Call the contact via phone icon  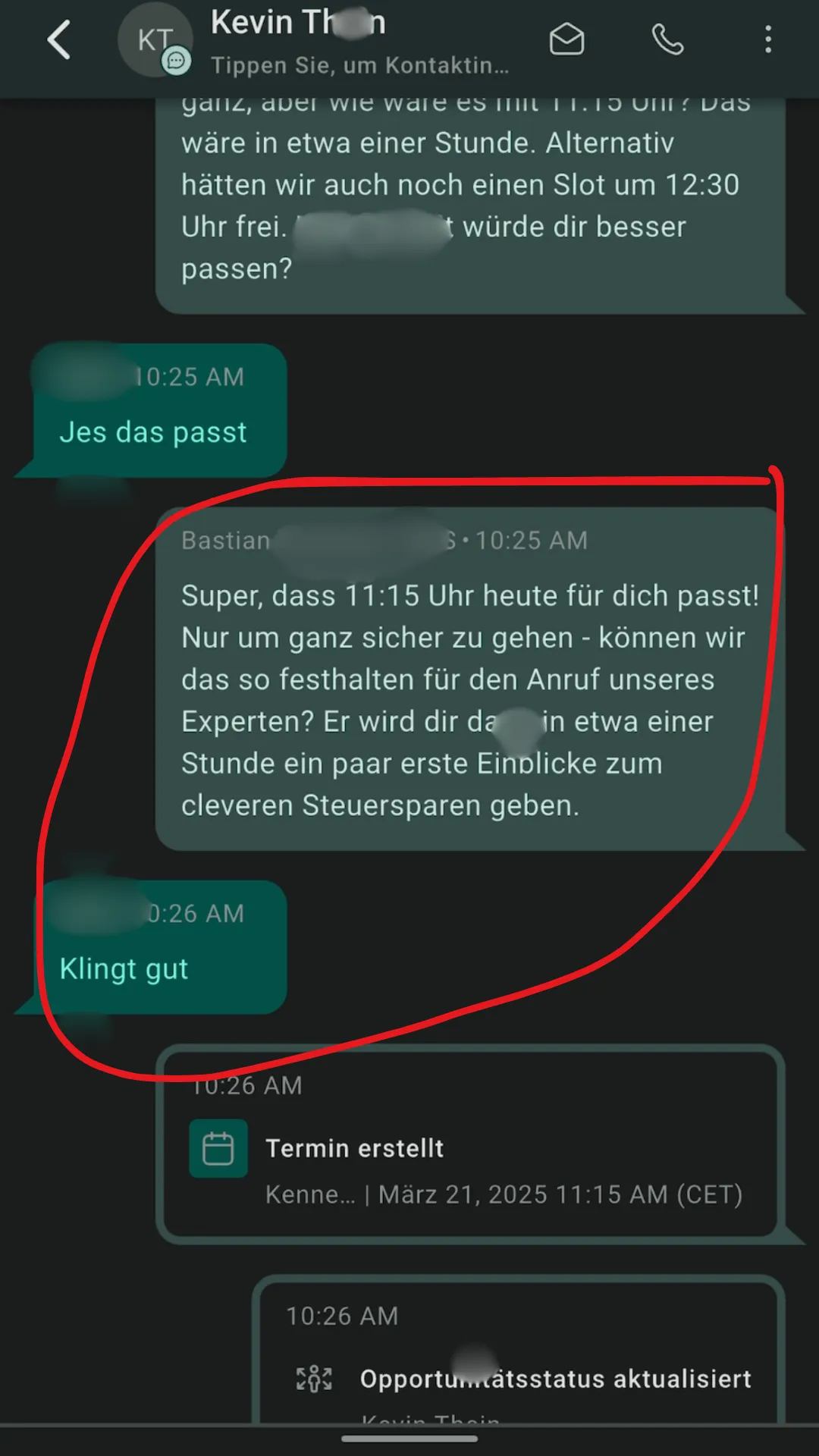point(668,39)
